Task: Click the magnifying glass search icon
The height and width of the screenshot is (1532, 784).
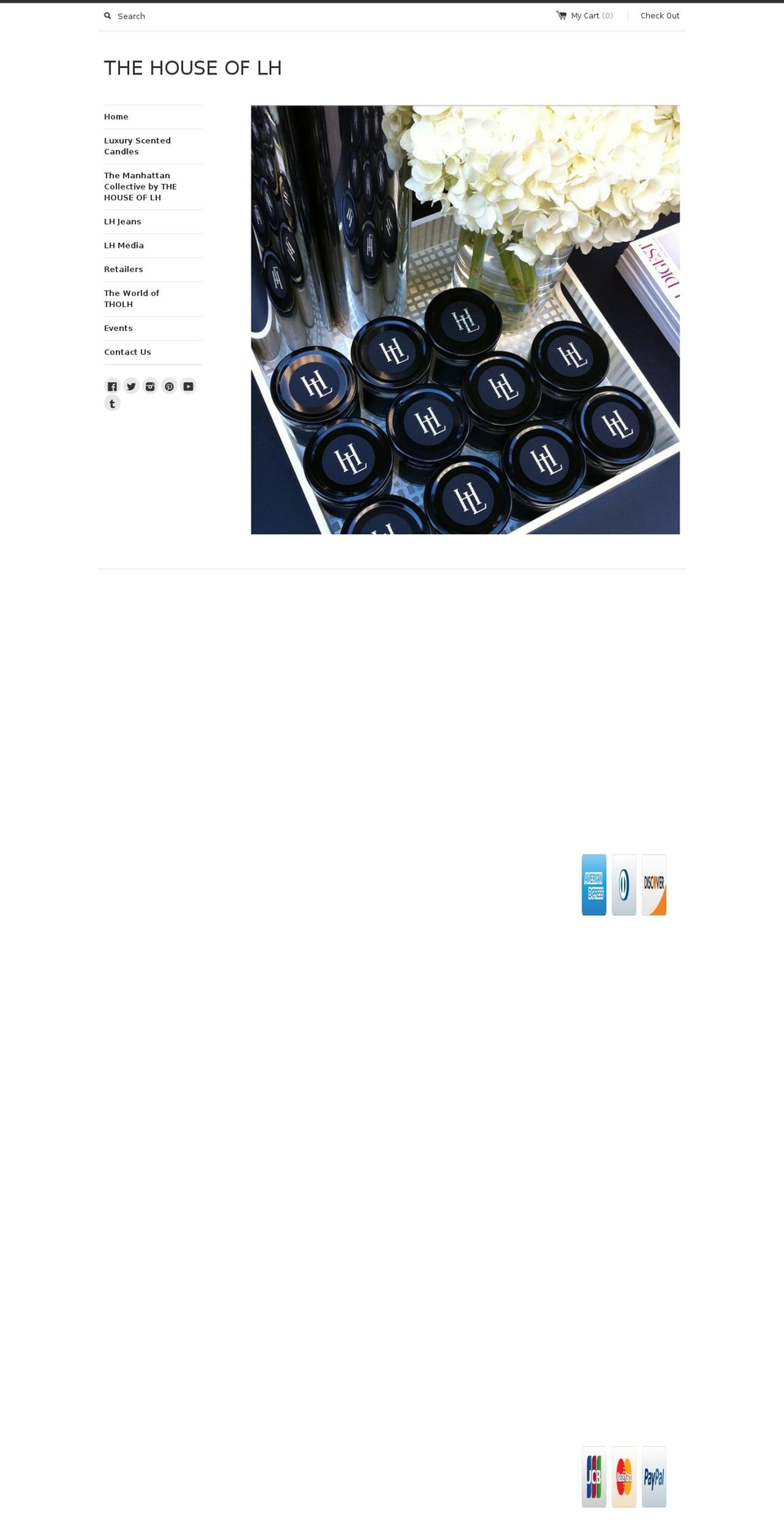Action: [106, 16]
